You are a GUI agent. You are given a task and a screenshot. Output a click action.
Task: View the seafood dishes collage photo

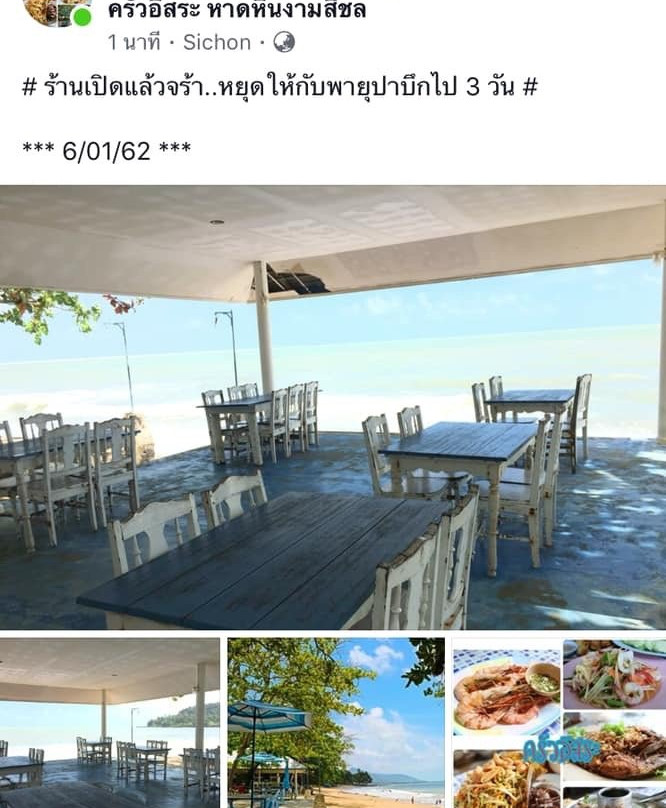[x=558, y=722]
